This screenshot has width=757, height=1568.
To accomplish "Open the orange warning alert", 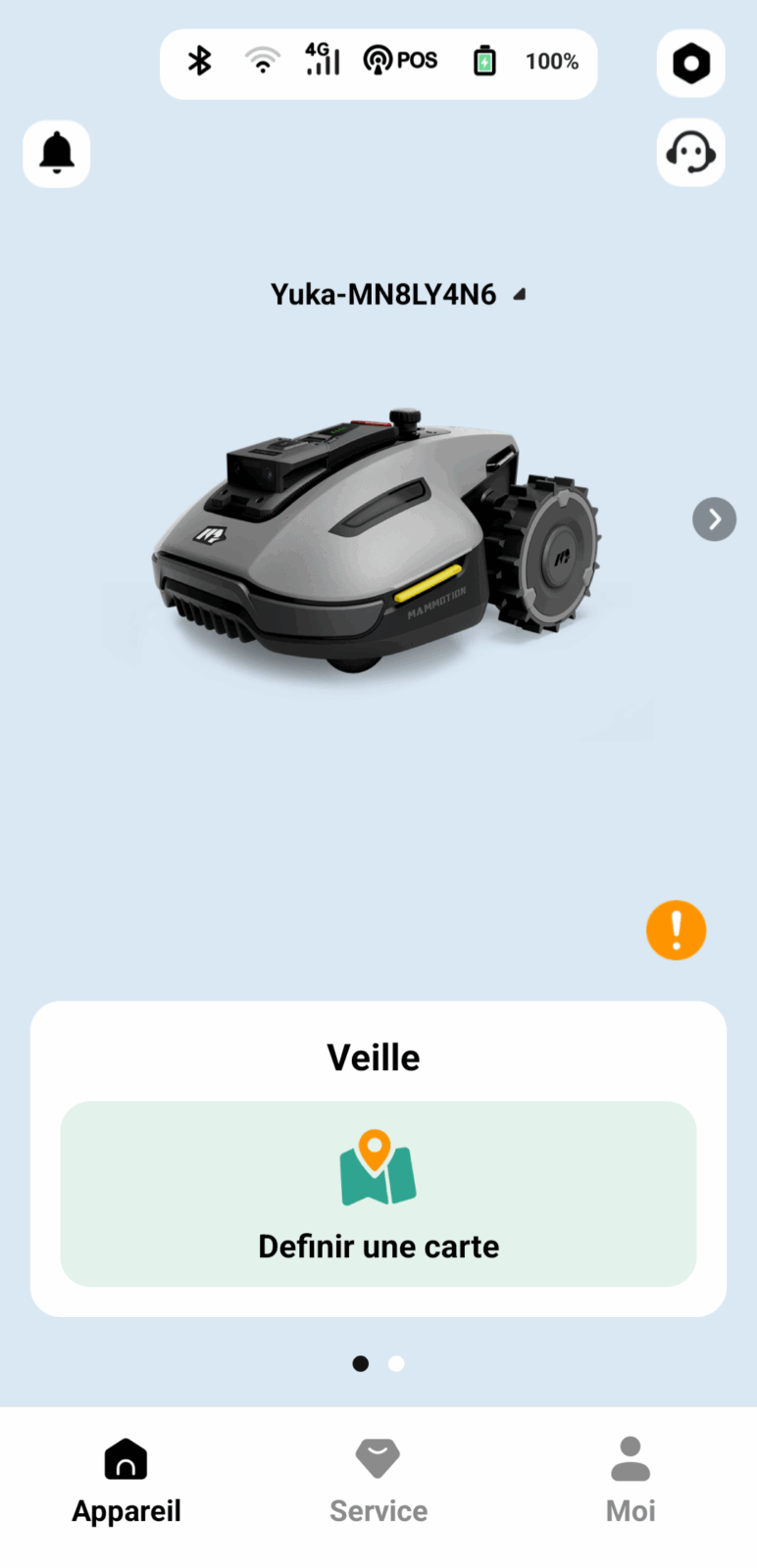I will tap(677, 930).
